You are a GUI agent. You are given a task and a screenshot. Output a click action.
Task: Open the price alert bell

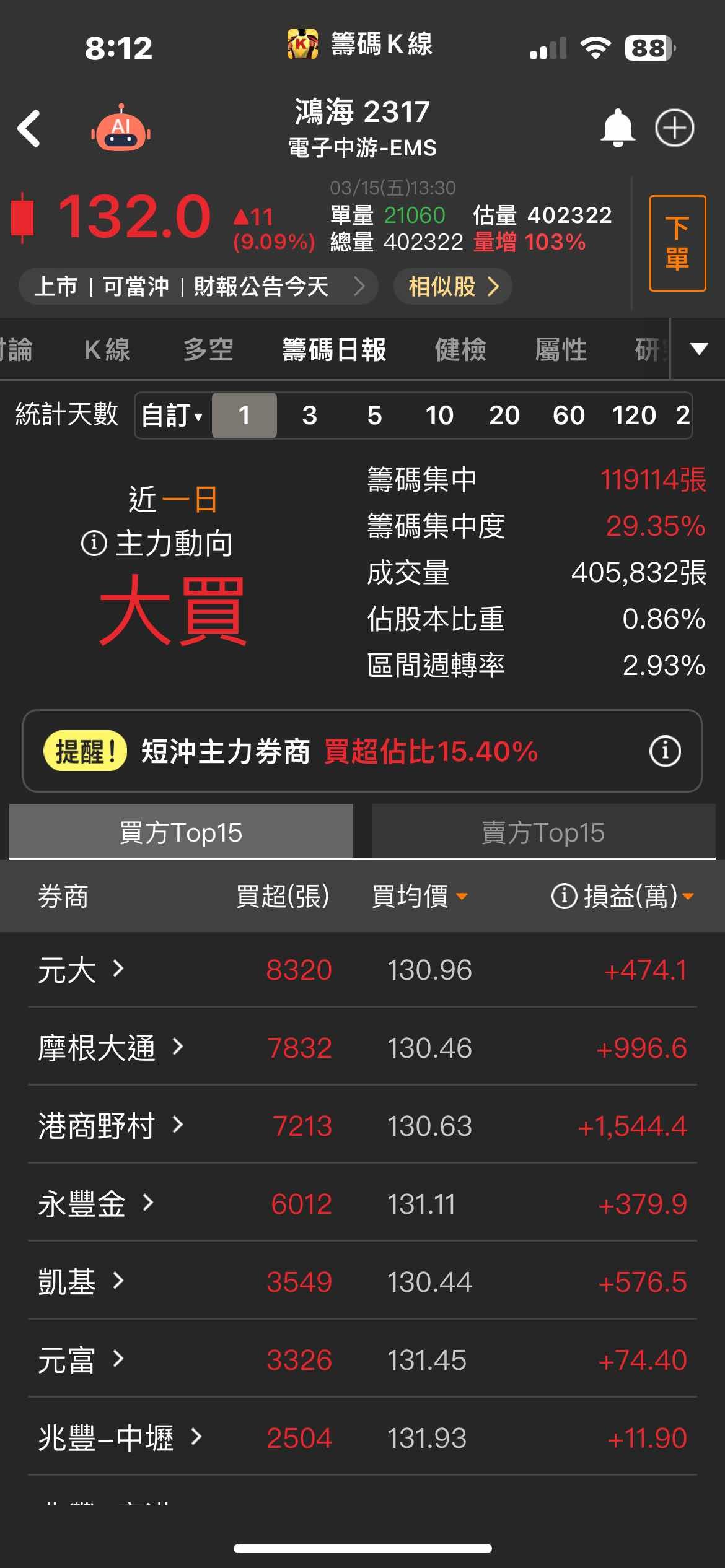coord(618,128)
